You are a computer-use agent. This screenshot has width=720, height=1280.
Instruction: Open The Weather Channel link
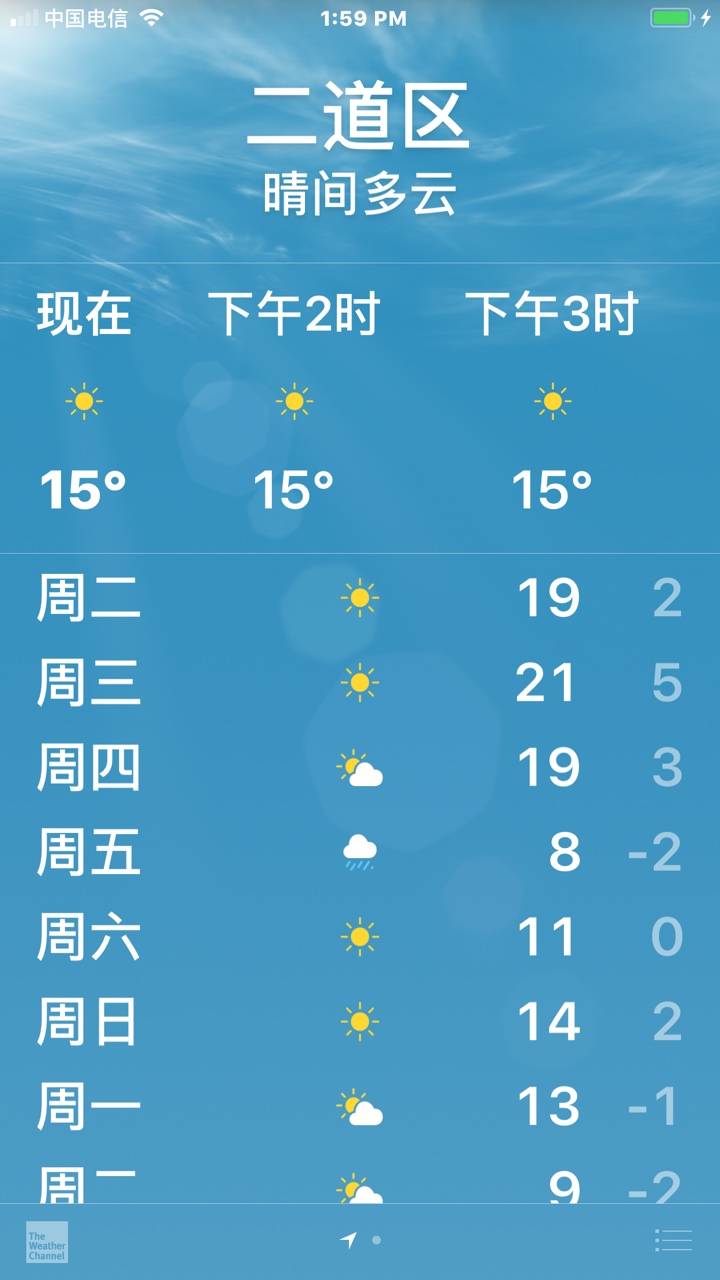47,1241
